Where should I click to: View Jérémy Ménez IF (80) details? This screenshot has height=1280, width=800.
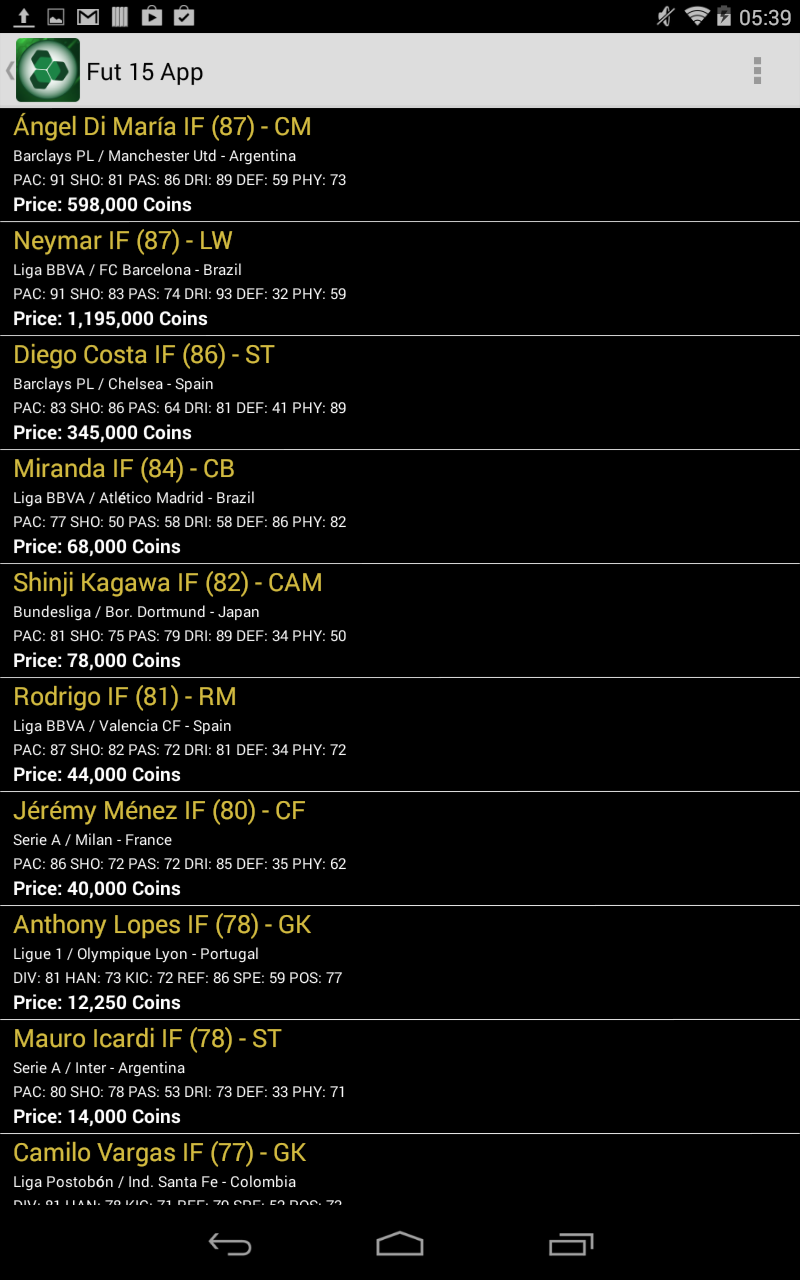(x=400, y=849)
